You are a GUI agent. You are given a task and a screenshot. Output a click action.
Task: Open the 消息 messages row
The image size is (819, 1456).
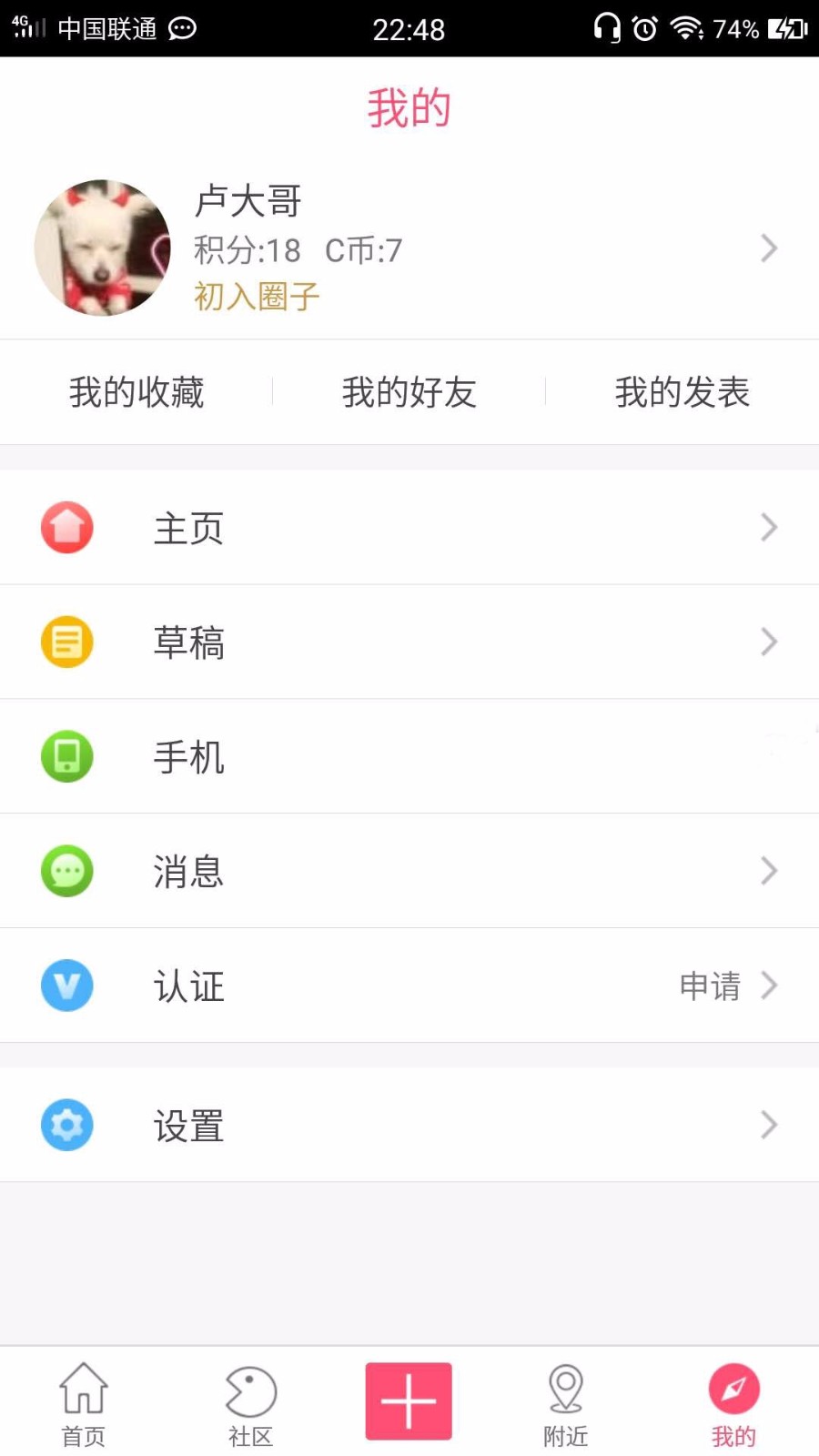pos(409,872)
